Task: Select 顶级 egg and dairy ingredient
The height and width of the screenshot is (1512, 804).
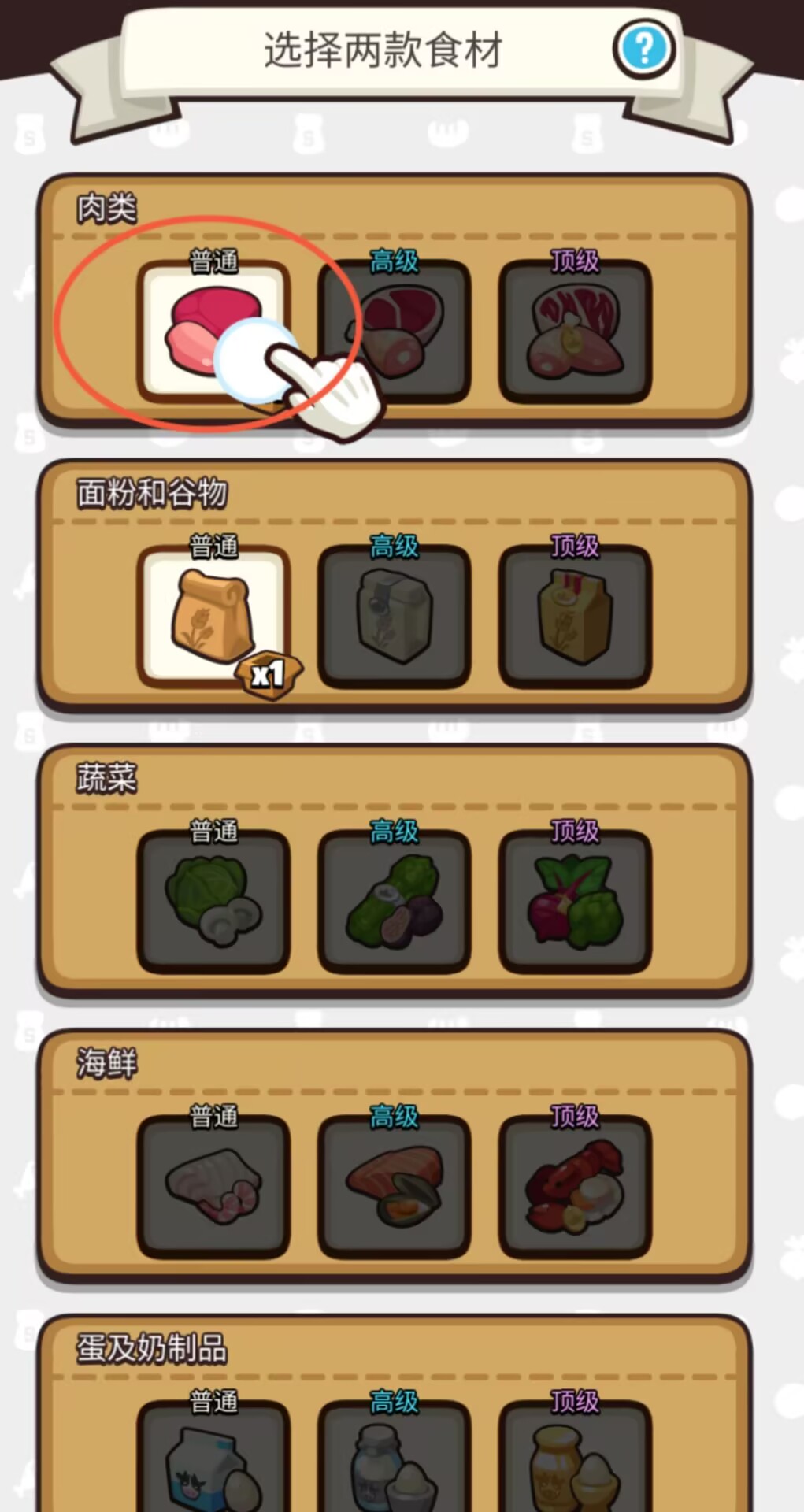Action: (575, 1463)
